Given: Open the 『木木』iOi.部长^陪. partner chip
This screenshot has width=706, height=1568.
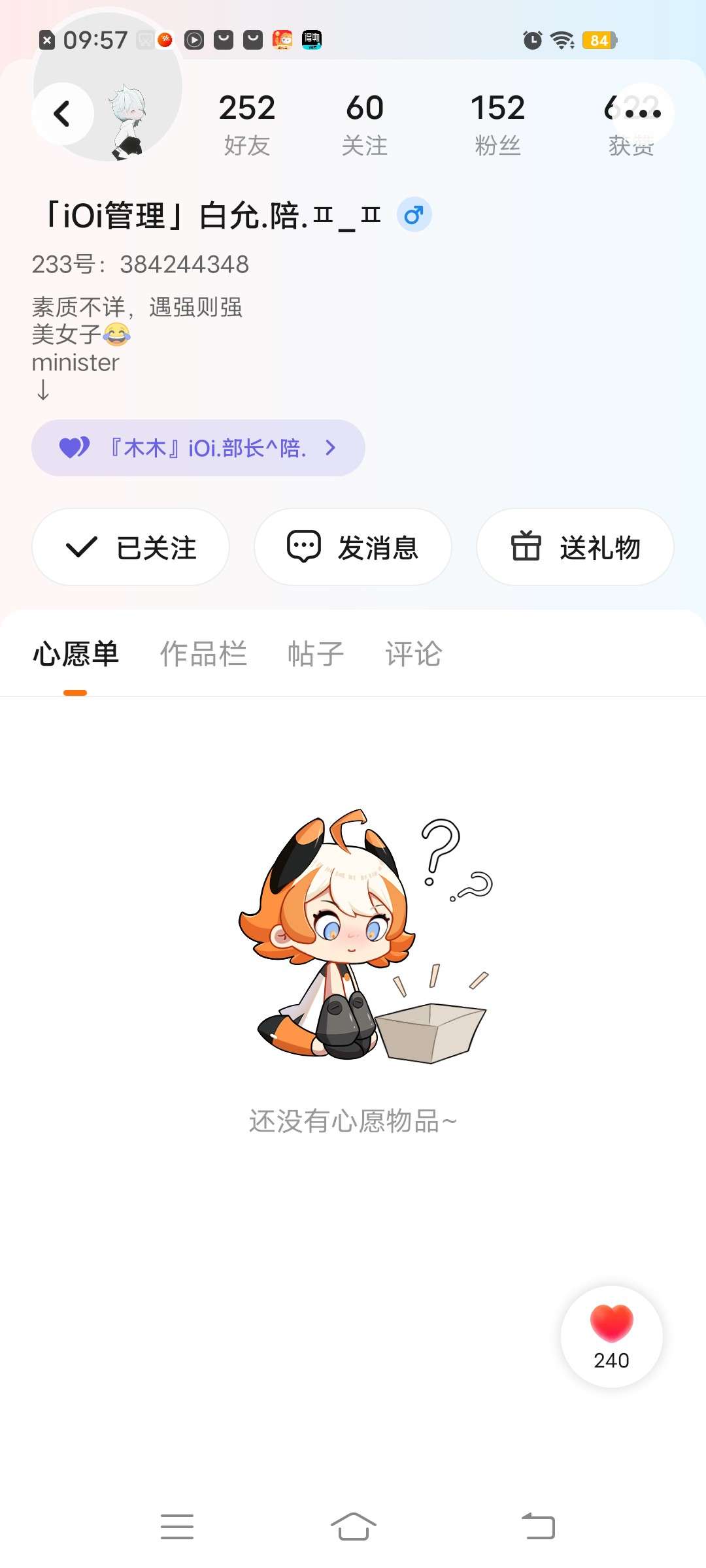Looking at the screenshot, I should point(198,448).
